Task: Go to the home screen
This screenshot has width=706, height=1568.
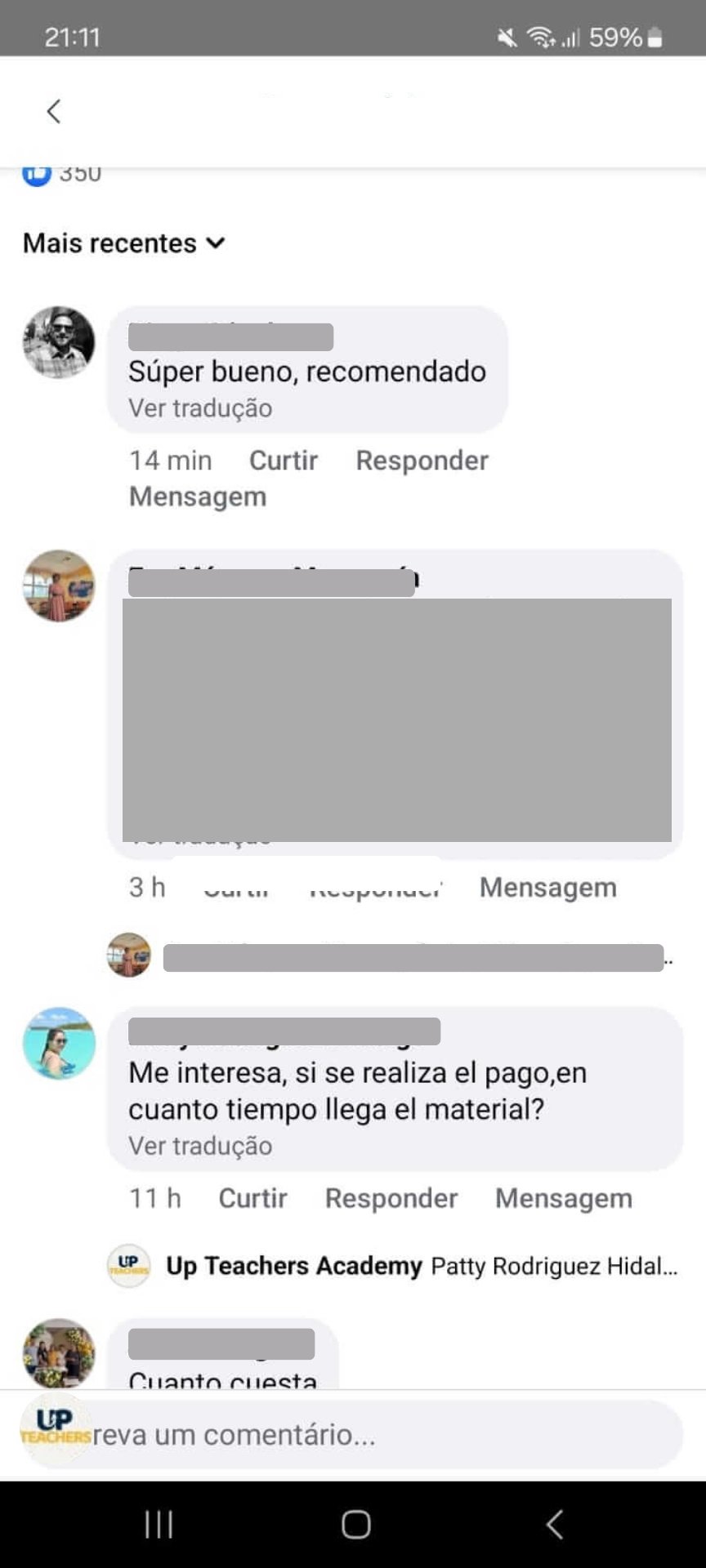Action: pos(355,1524)
